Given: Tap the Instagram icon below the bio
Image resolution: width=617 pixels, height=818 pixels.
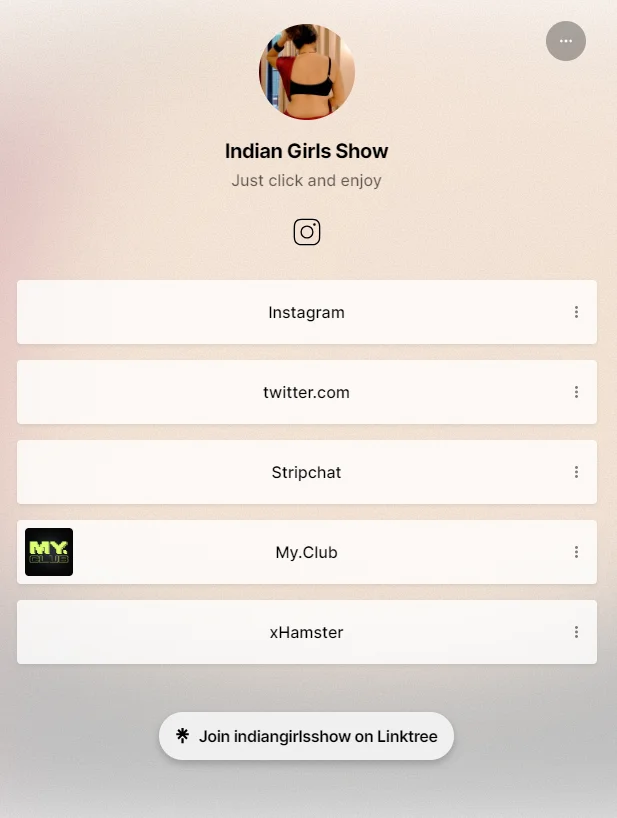Looking at the screenshot, I should 307,232.
